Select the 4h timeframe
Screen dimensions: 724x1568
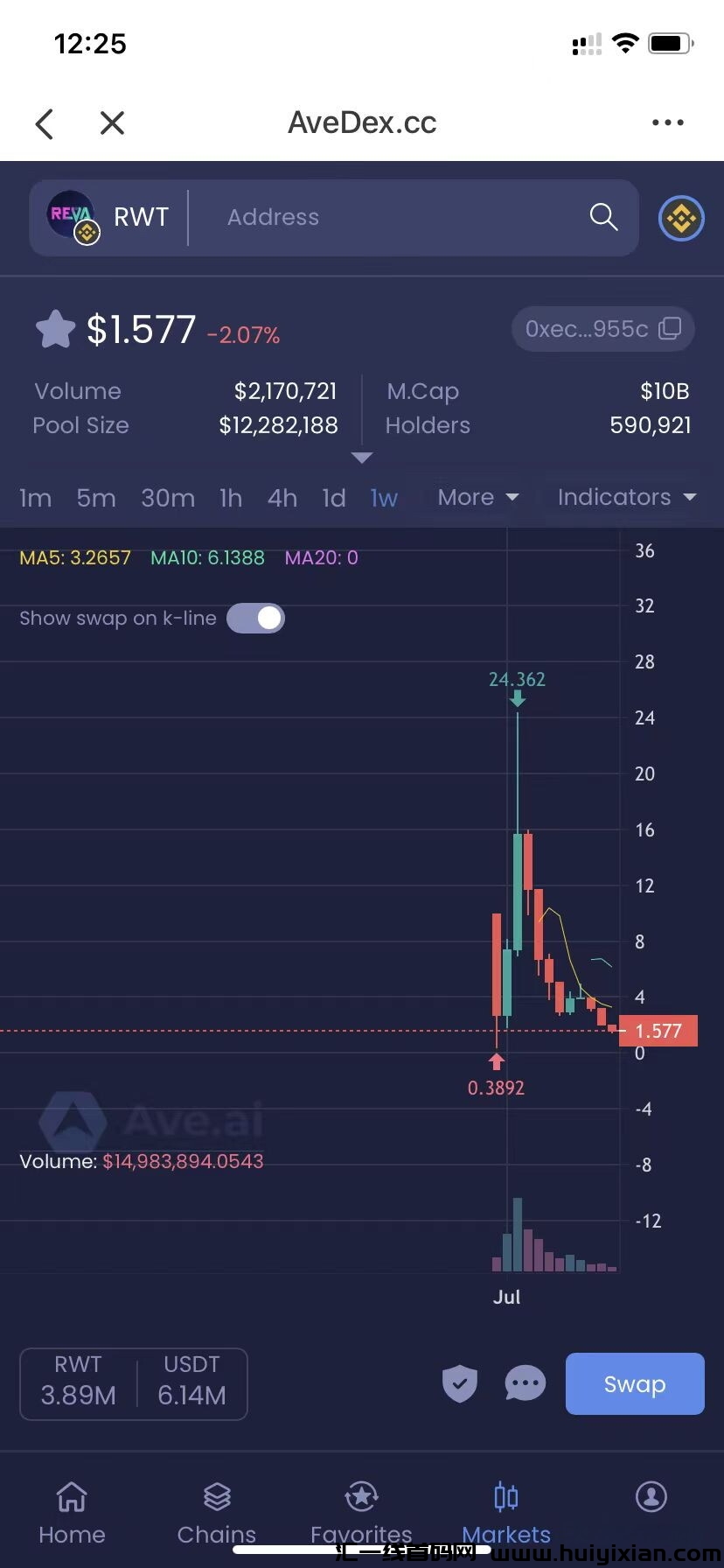282,498
